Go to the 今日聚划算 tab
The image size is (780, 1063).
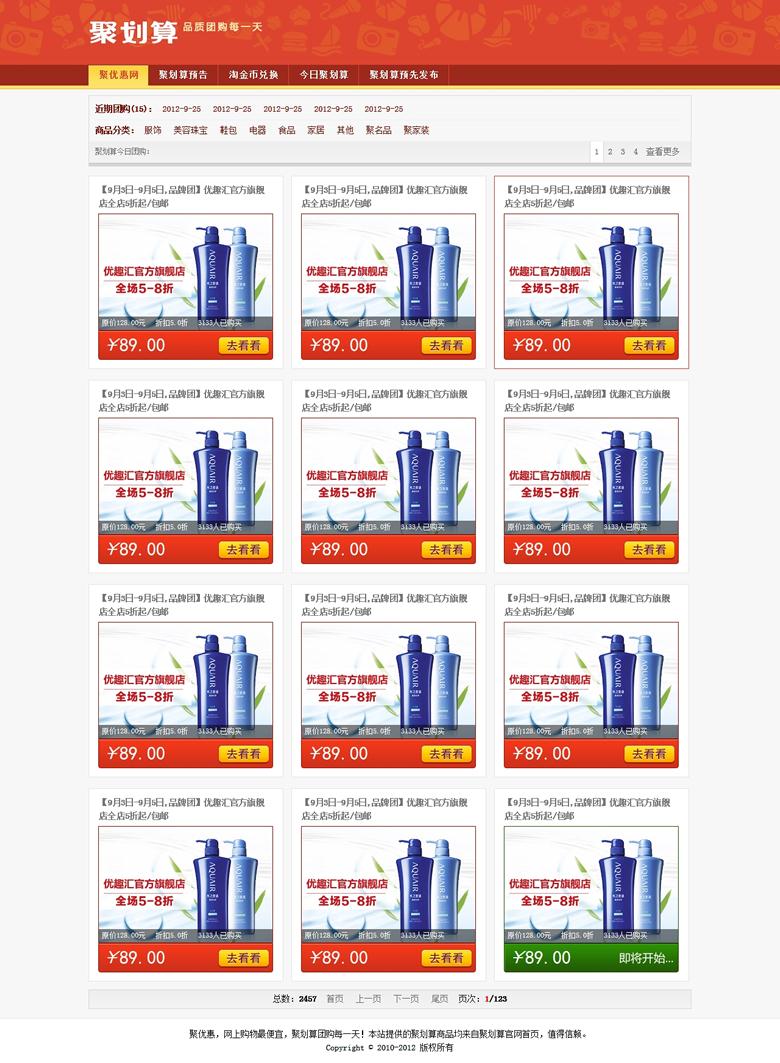(324, 75)
